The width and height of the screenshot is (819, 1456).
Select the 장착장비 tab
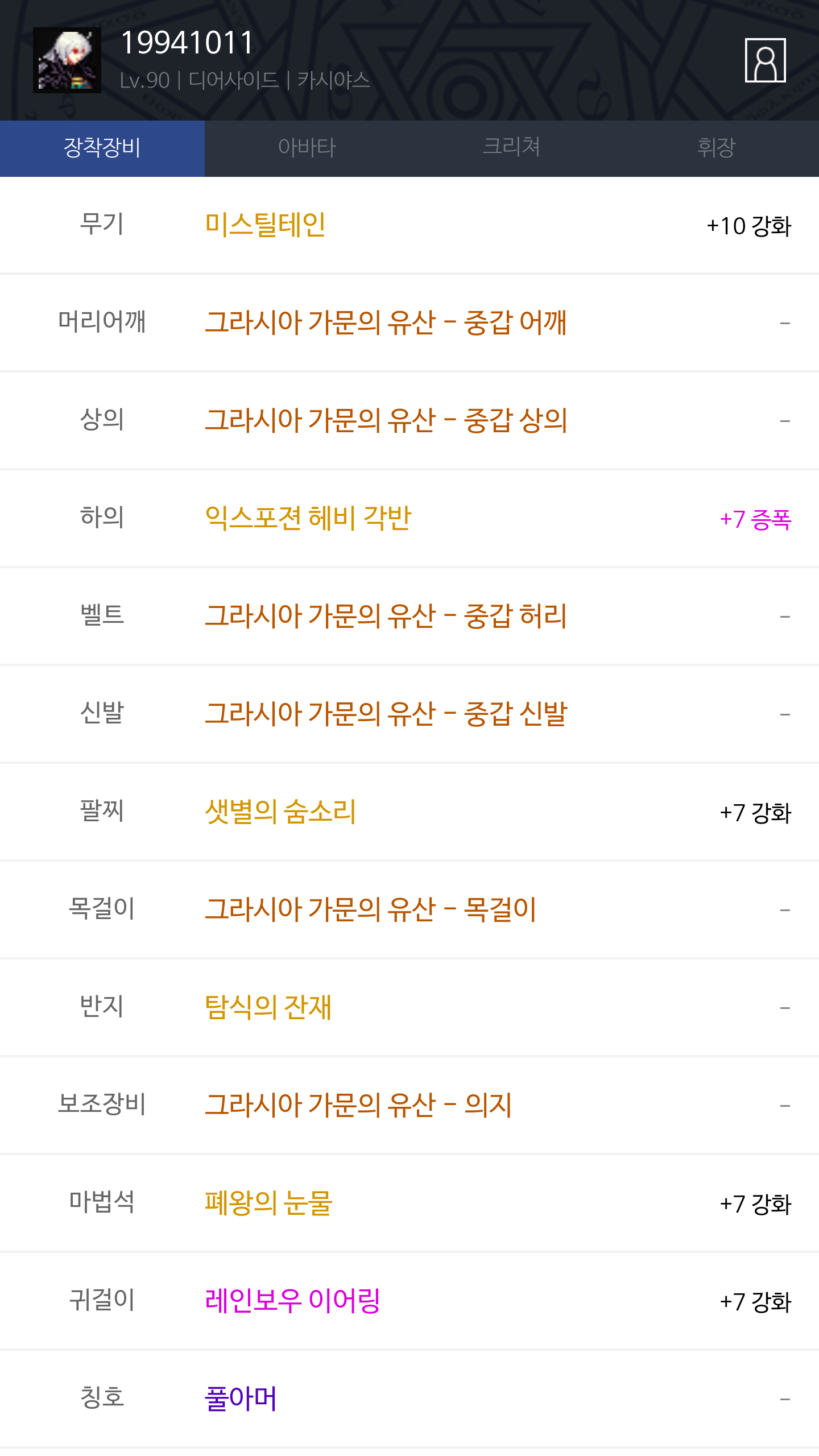[x=102, y=148]
